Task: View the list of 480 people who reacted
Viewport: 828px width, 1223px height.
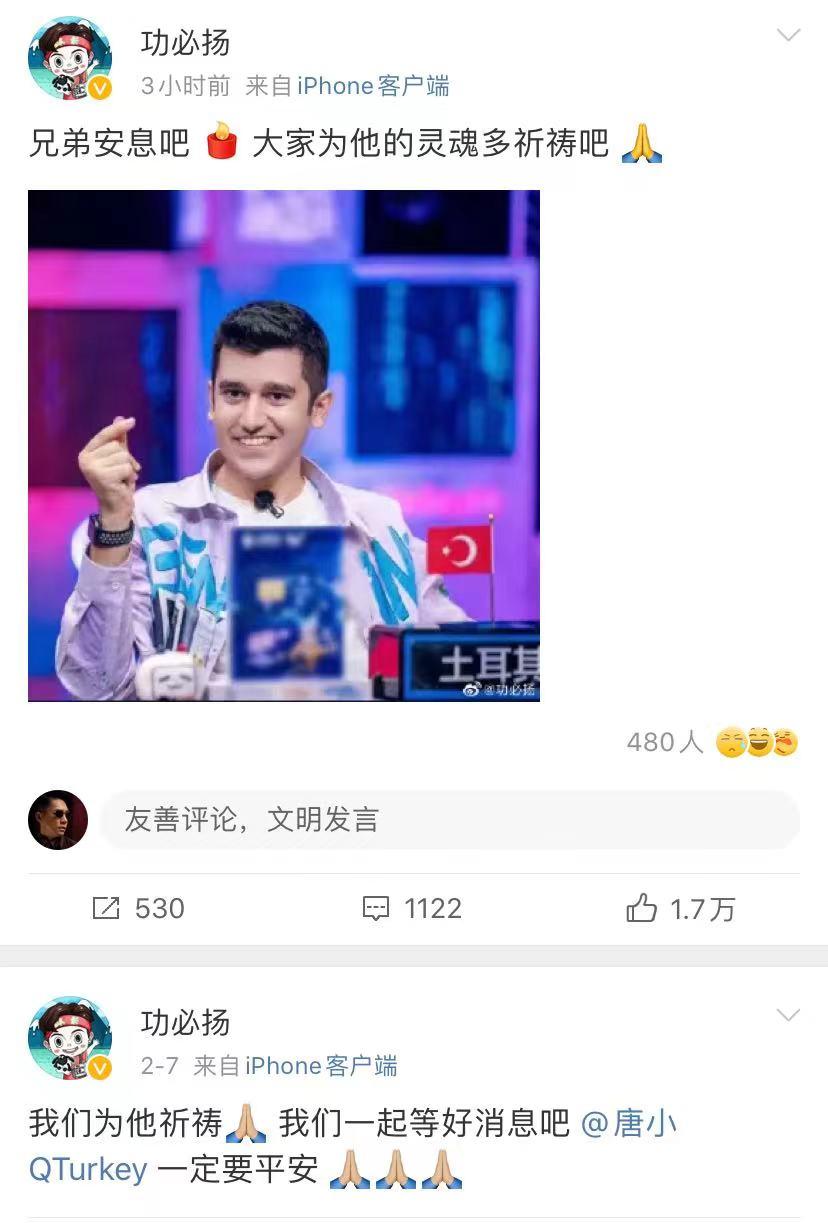Action: coord(661,743)
